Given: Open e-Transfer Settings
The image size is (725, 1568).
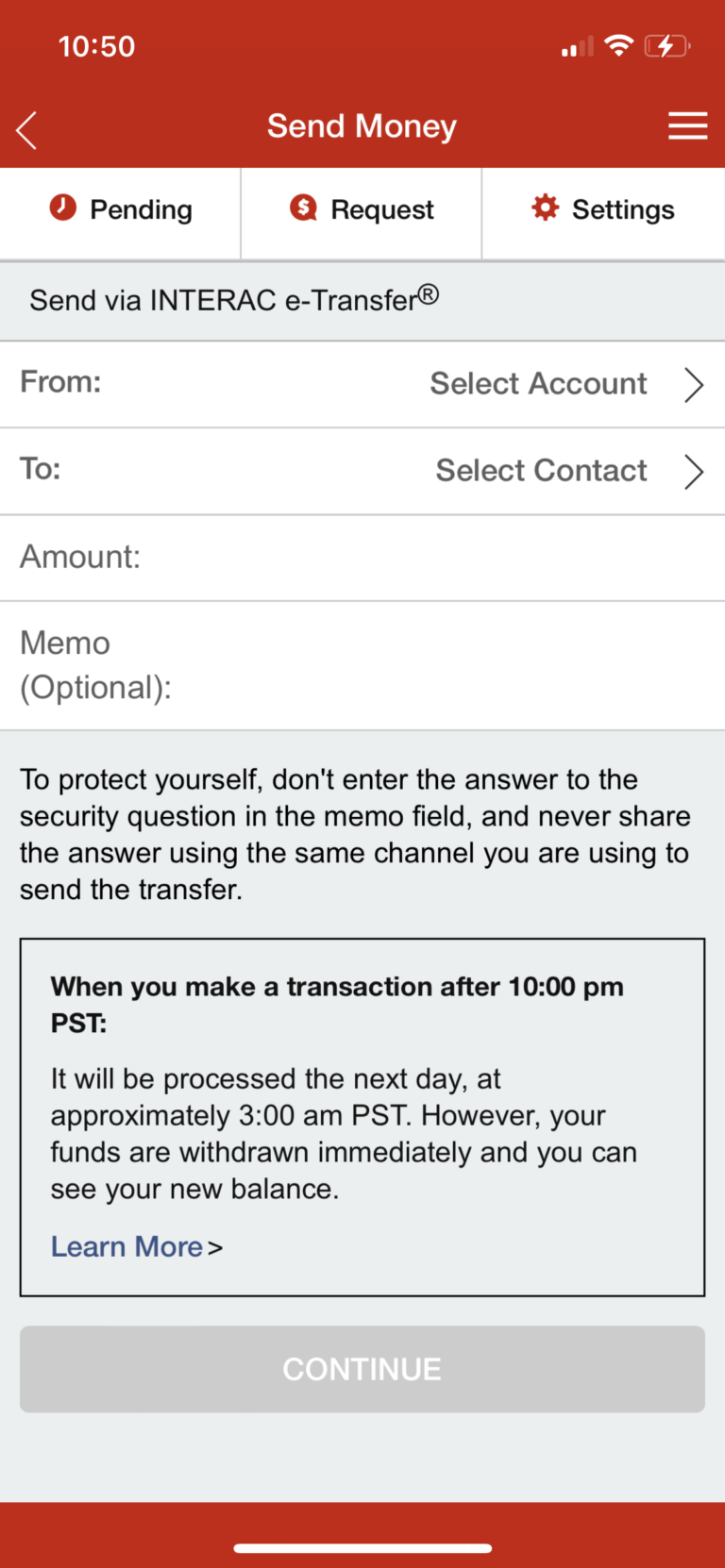Looking at the screenshot, I should coord(603,209).
